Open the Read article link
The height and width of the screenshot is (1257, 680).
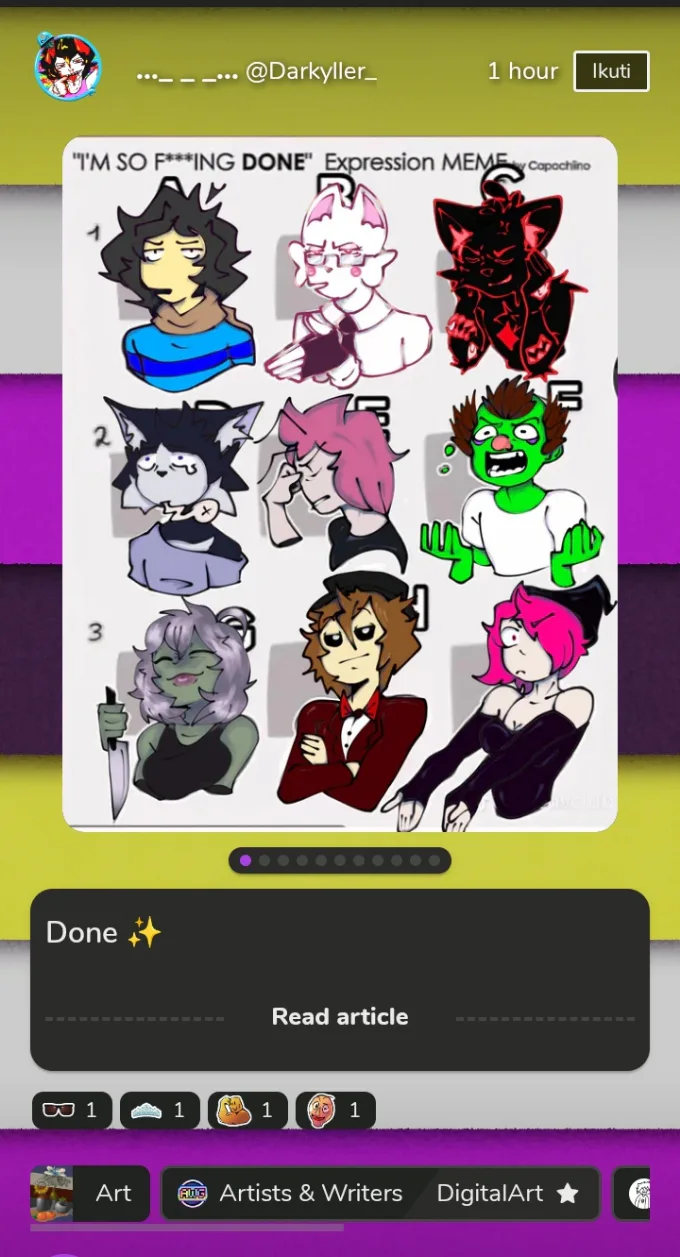click(x=340, y=1016)
